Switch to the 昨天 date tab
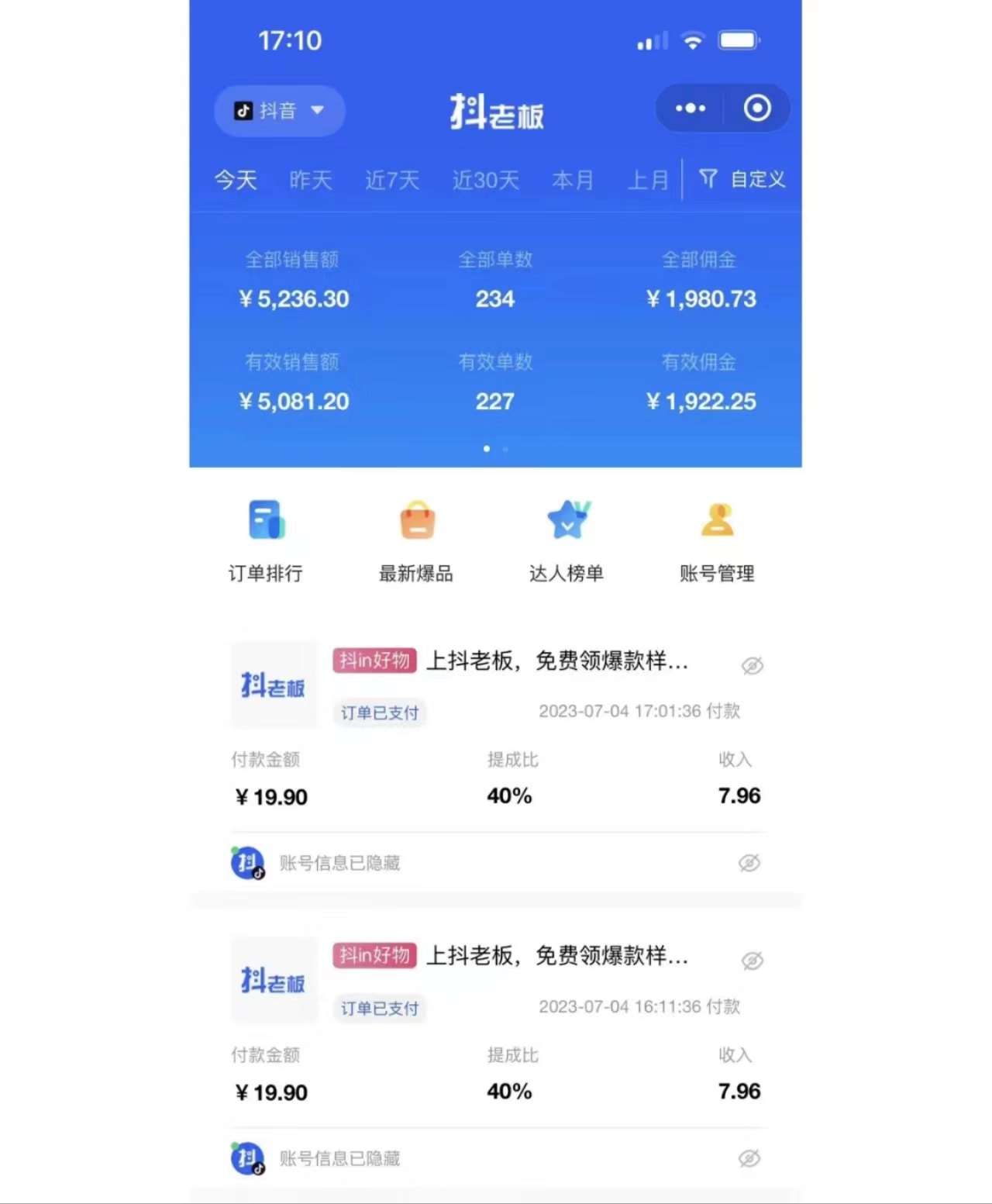Image resolution: width=992 pixels, height=1204 pixels. click(310, 180)
